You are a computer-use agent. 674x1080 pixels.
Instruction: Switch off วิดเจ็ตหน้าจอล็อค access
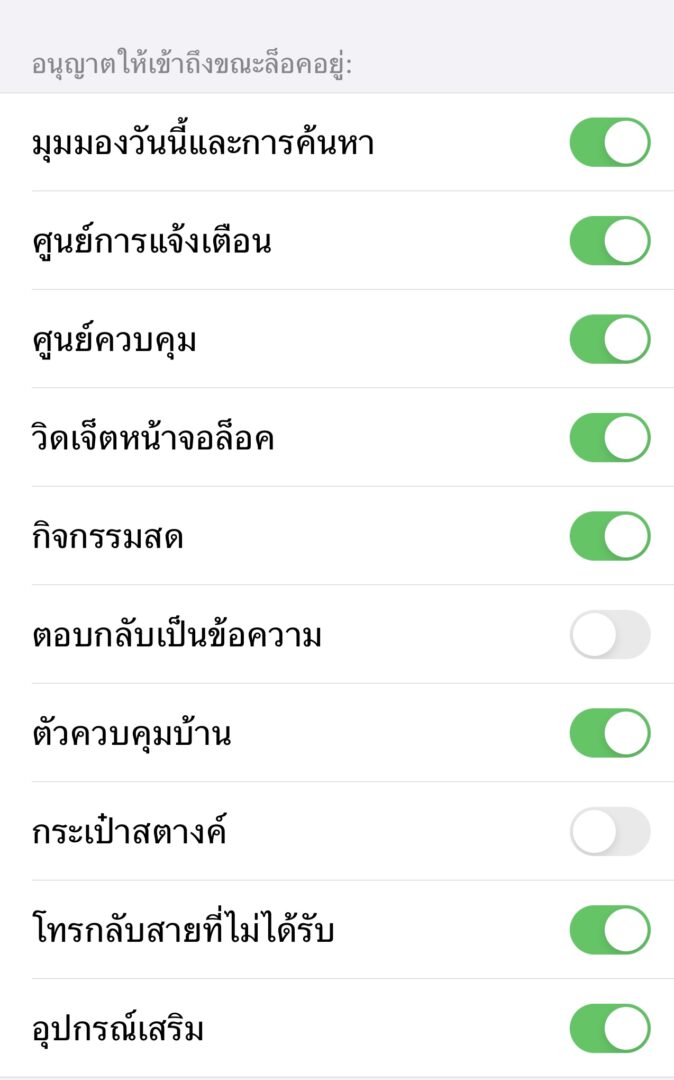click(x=610, y=438)
